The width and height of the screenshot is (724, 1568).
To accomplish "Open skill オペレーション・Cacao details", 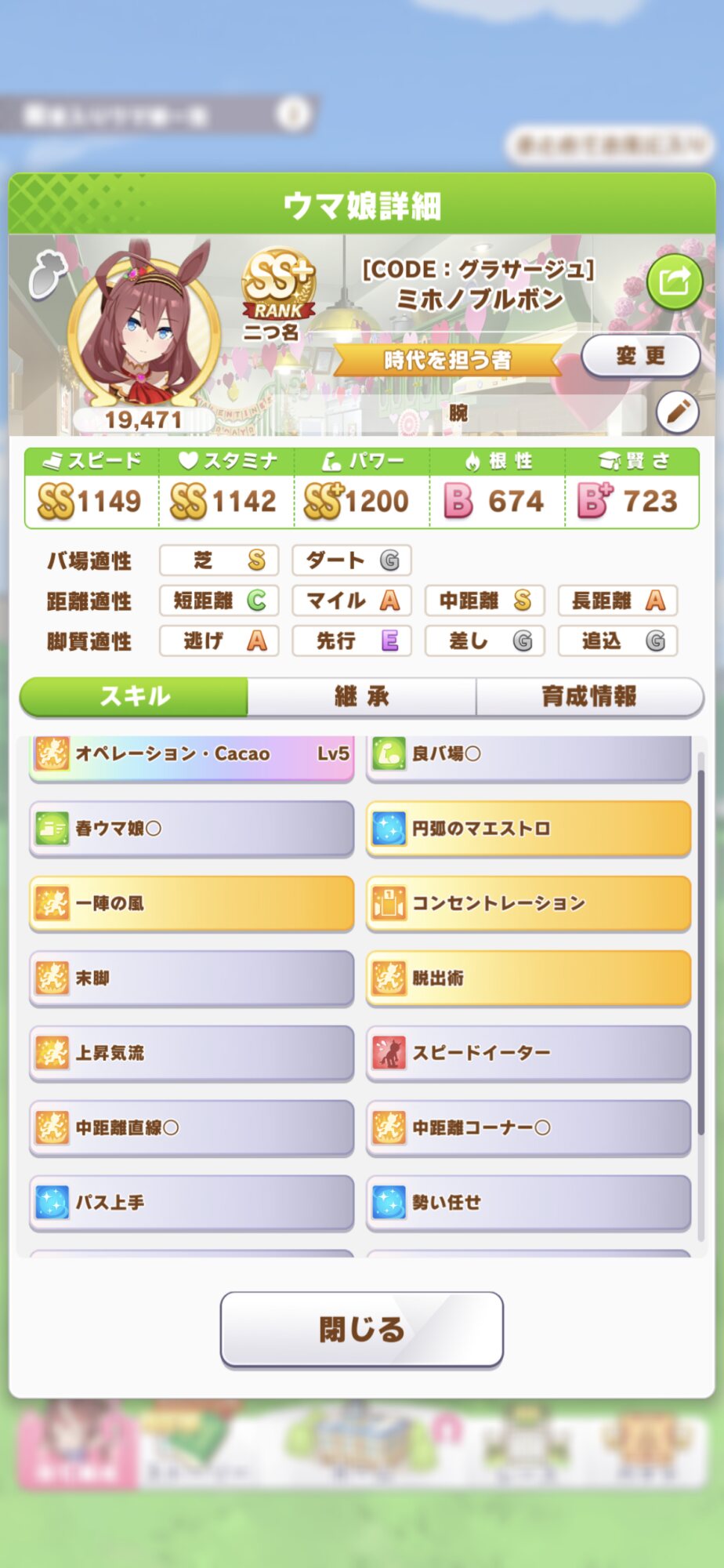I will pos(191,755).
